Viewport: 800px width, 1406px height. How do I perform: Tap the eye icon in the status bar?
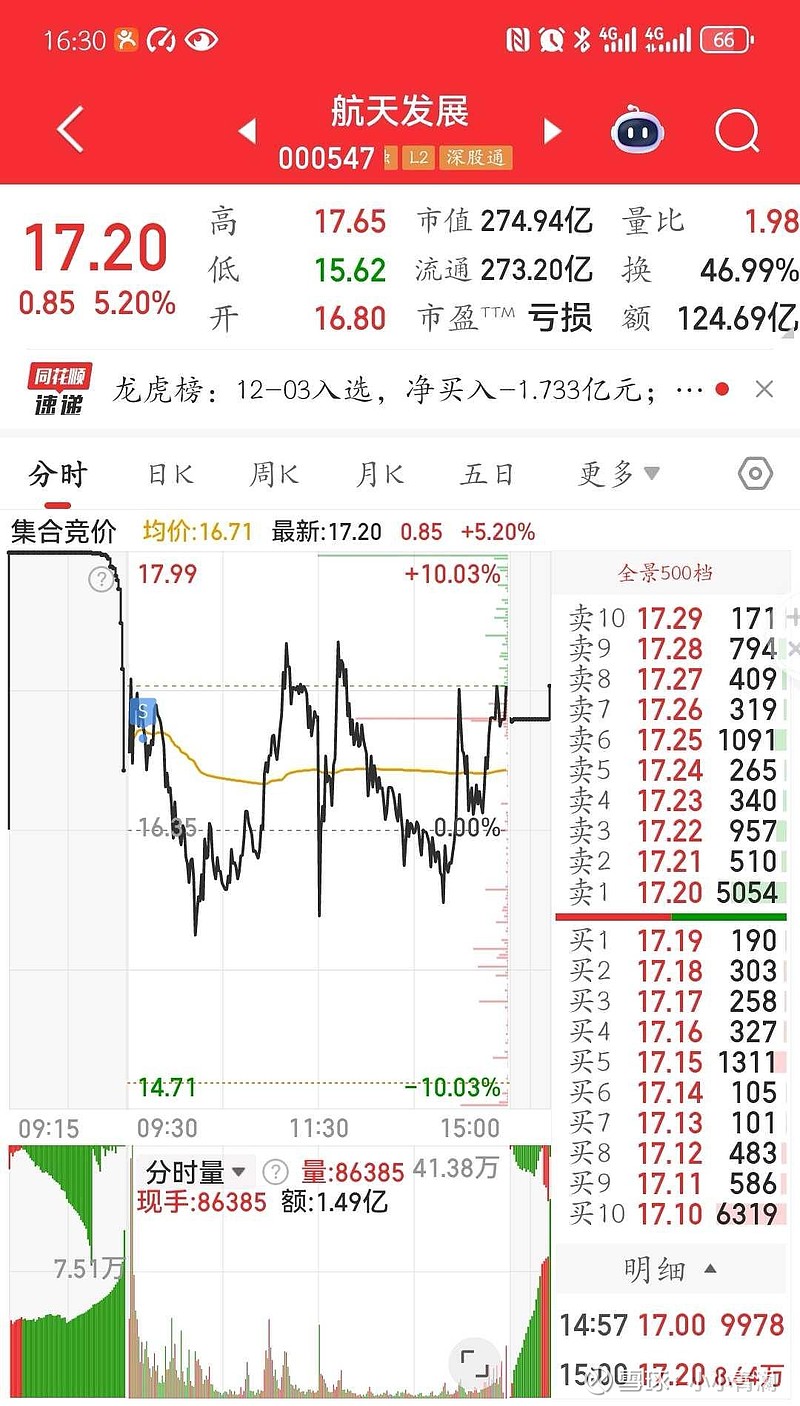click(202, 39)
